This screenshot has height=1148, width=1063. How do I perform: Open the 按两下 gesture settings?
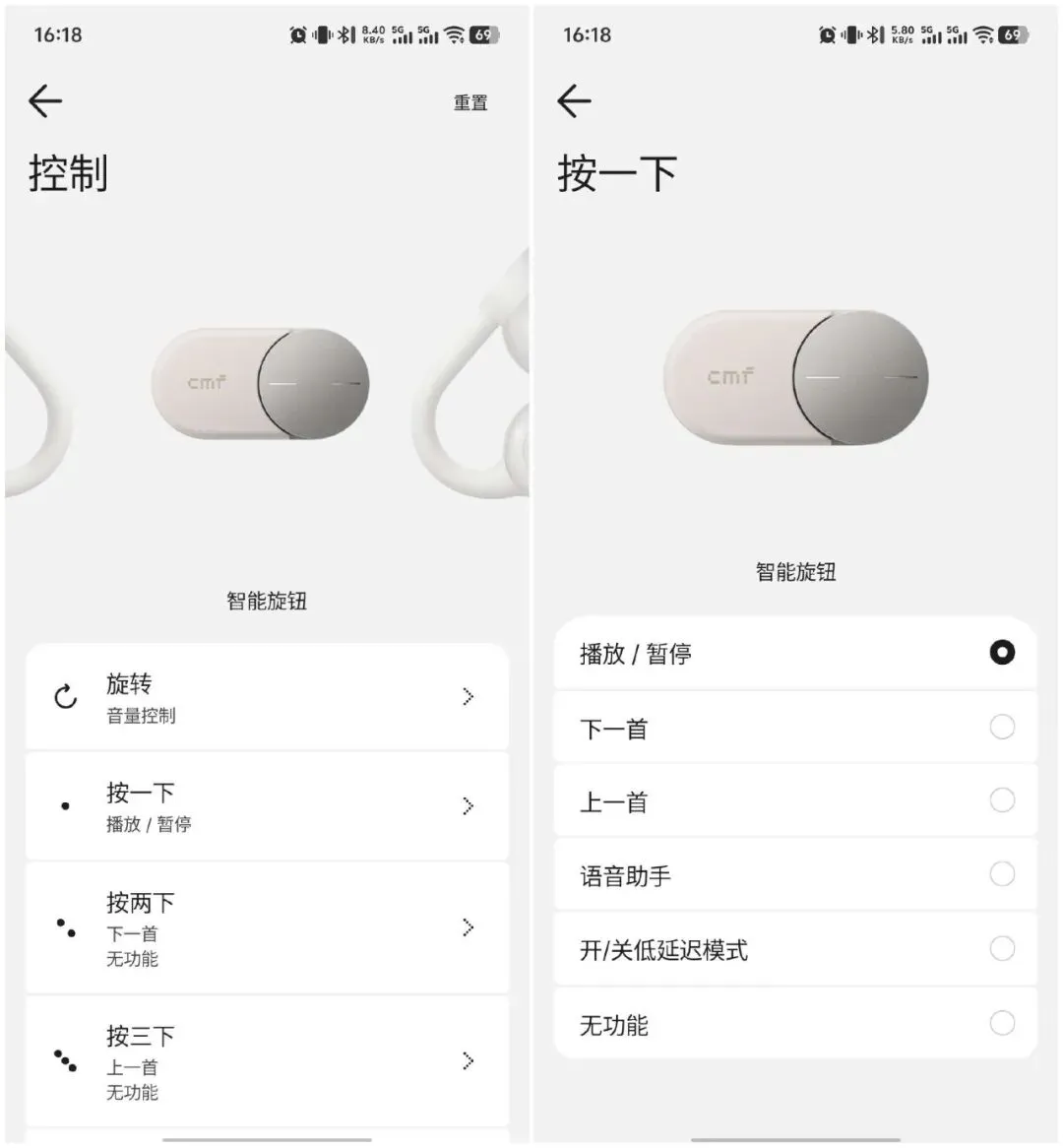(x=267, y=927)
